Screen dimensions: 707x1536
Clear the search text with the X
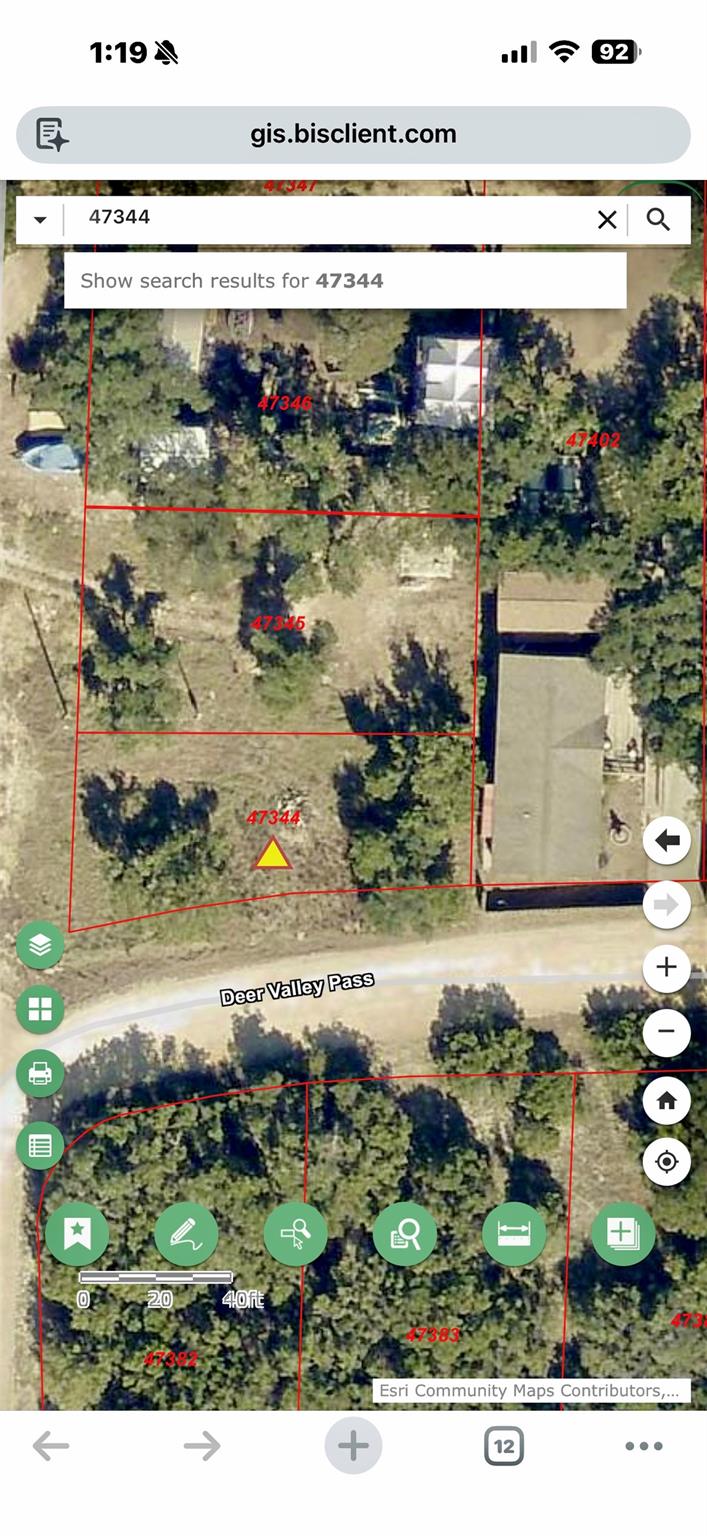(x=607, y=220)
